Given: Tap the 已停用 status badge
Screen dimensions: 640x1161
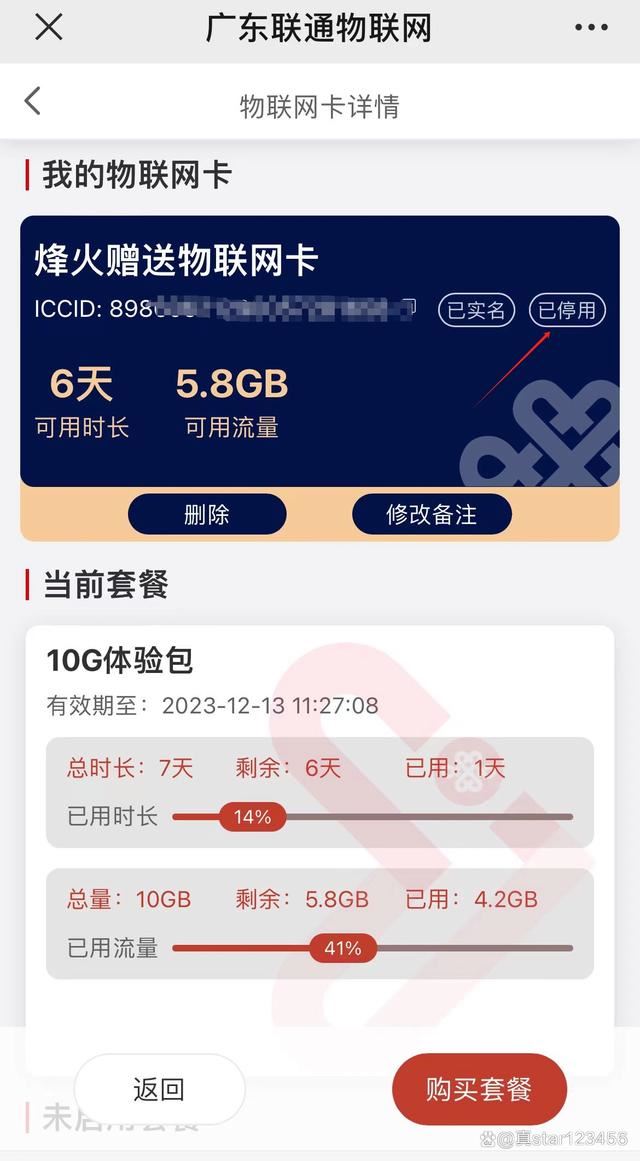Looking at the screenshot, I should pos(567,310).
